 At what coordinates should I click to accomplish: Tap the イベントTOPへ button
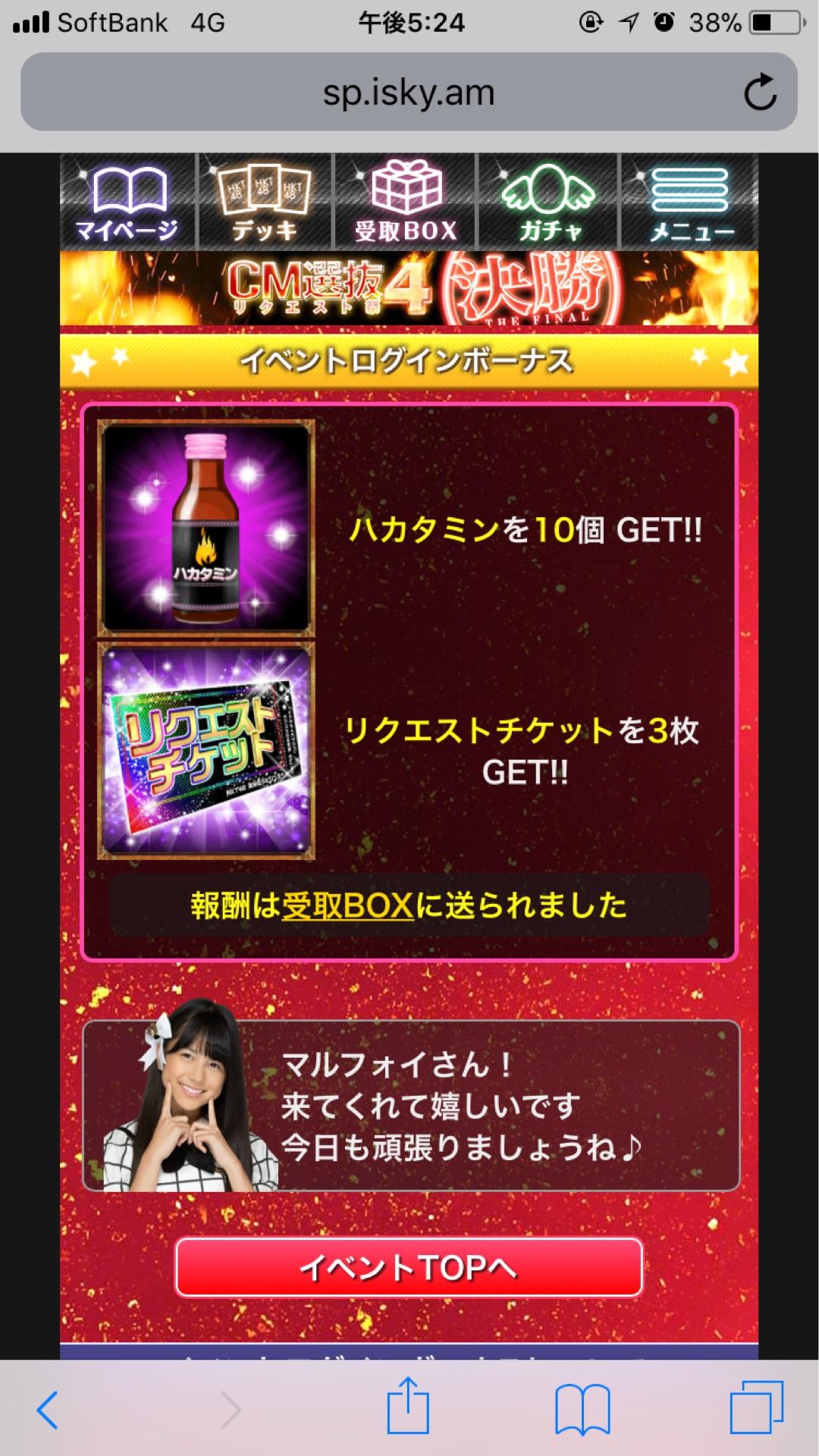409,1267
